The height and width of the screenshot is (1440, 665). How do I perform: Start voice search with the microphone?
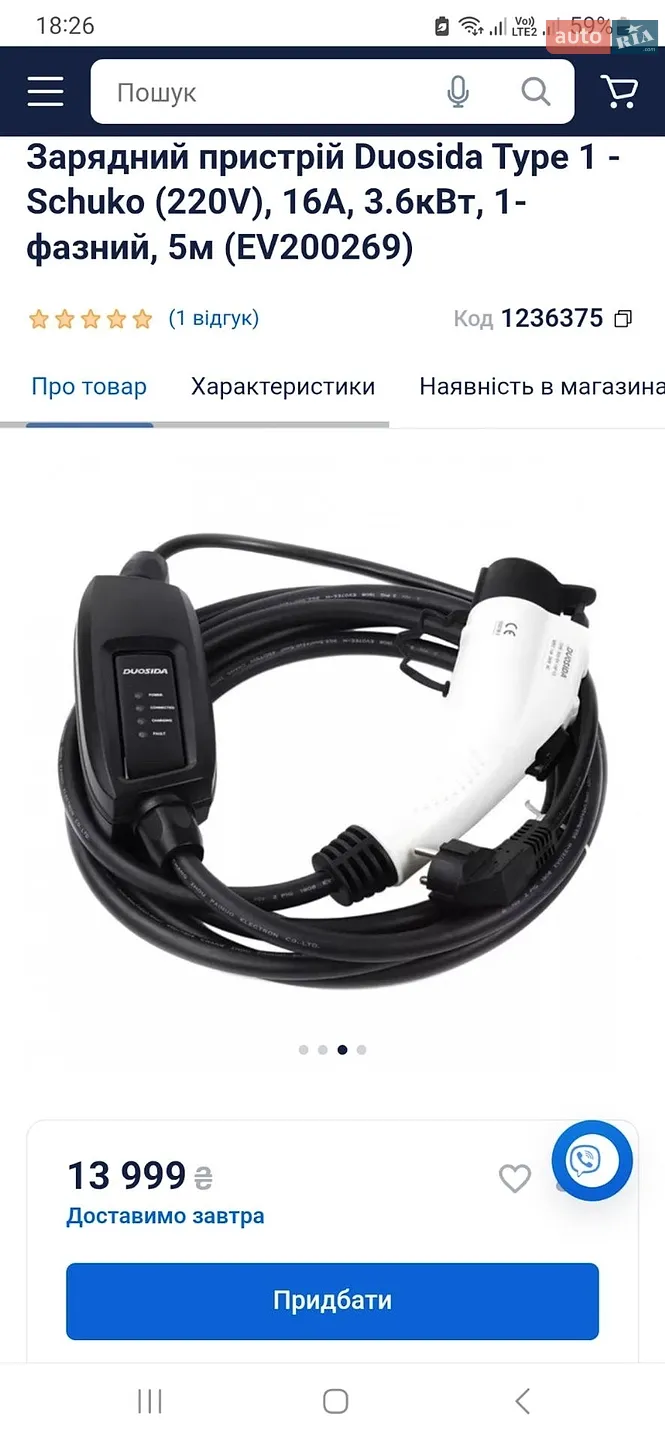click(x=458, y=92)
